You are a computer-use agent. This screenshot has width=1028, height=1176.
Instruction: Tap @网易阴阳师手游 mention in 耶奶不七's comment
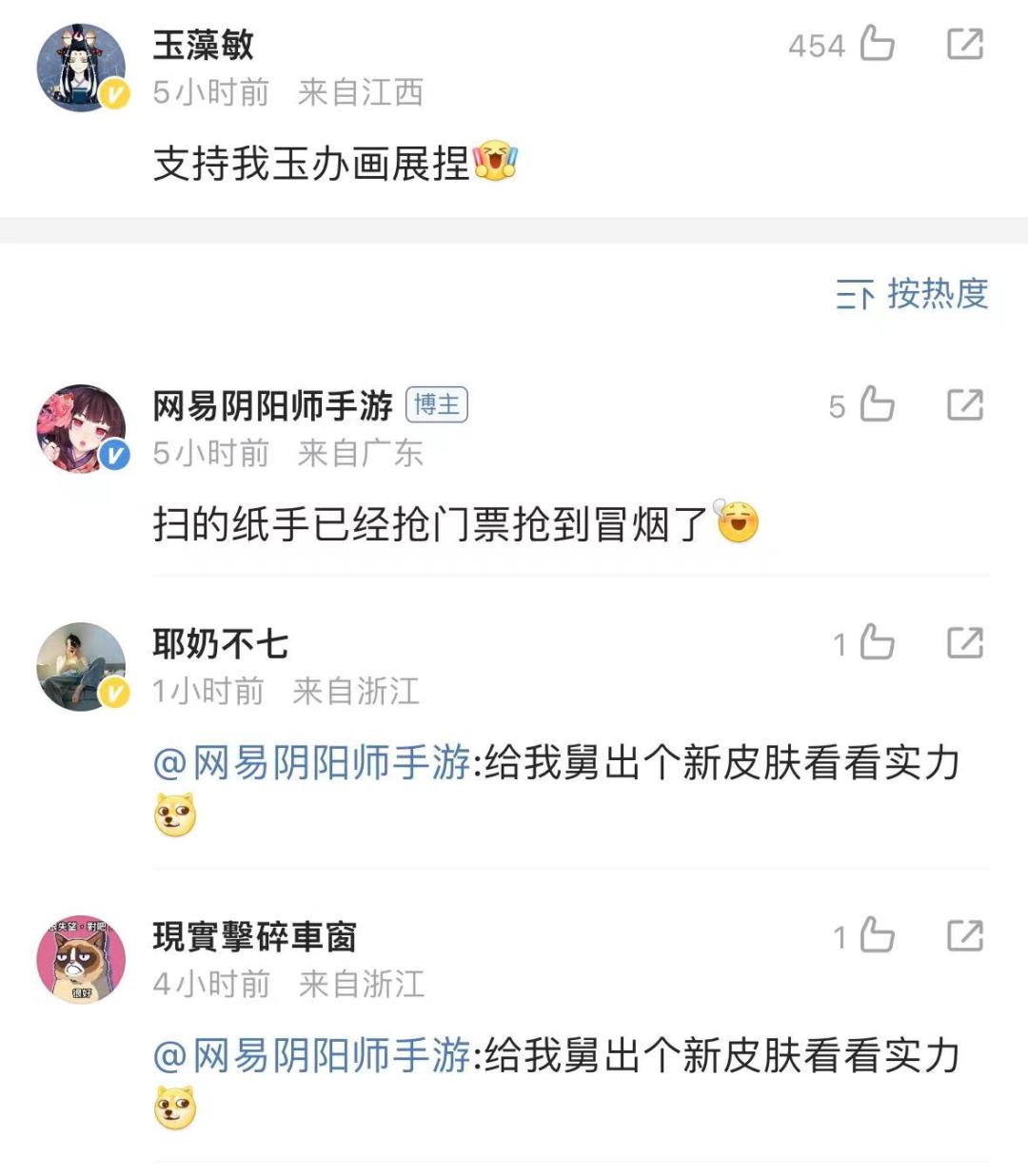click(312, 763)
